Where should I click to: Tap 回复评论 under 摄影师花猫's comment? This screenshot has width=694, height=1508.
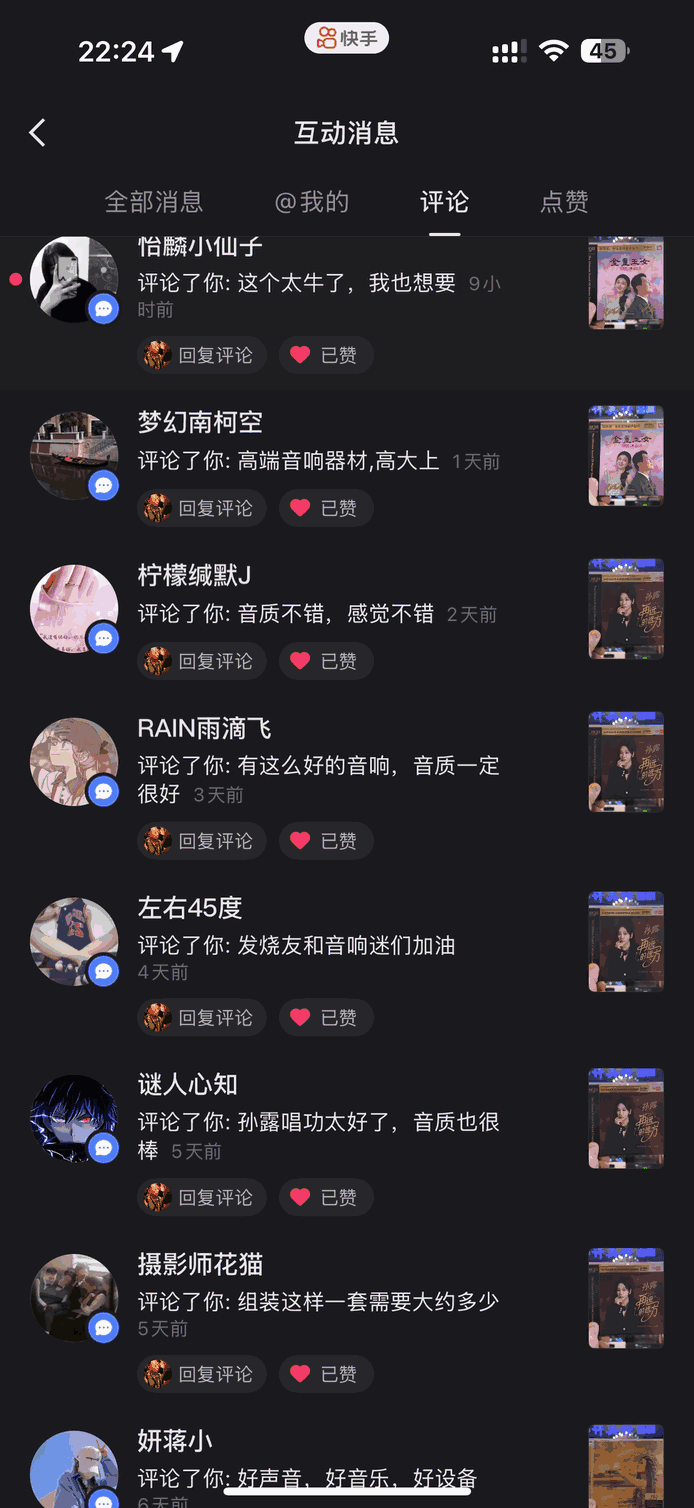[202, 1374]
